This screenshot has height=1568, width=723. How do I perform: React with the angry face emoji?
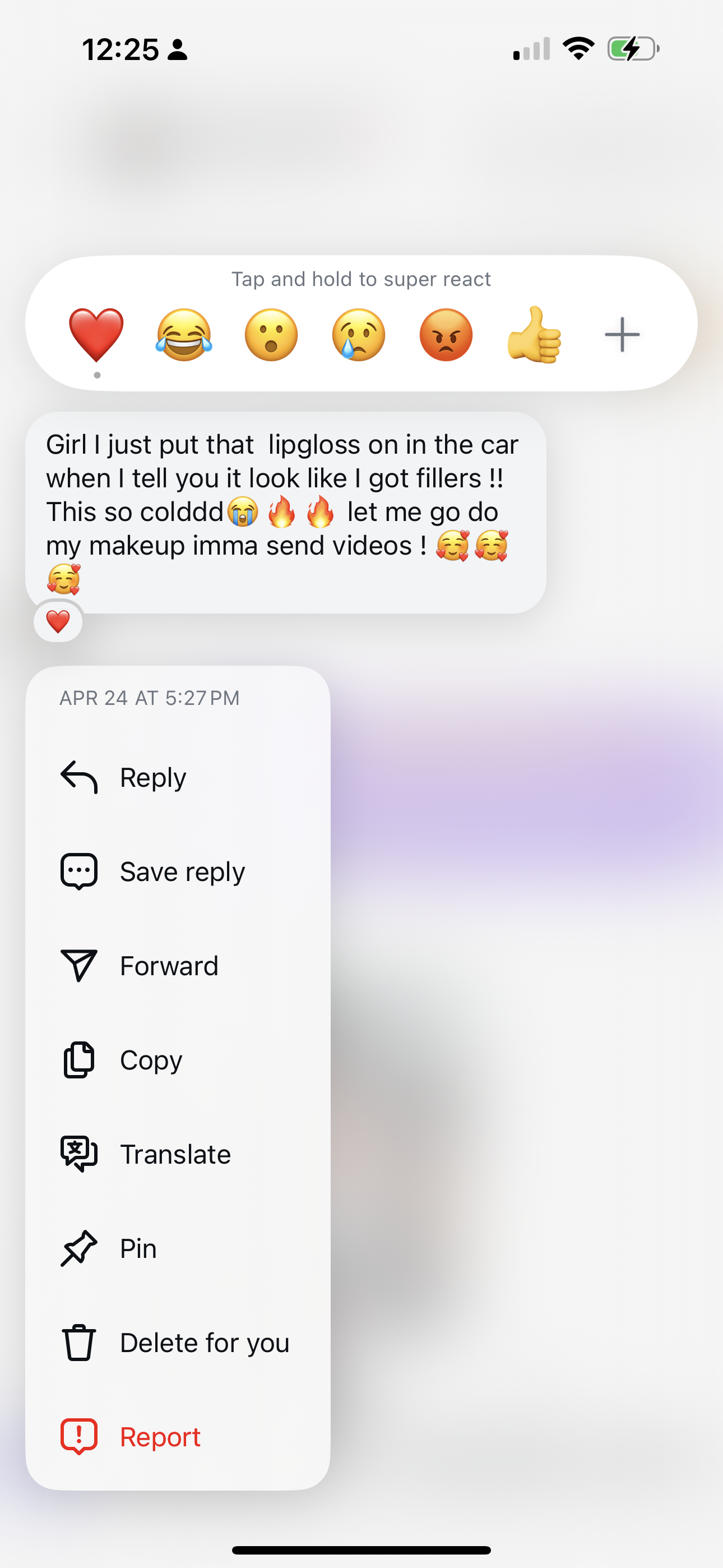[x=446, y=334]
